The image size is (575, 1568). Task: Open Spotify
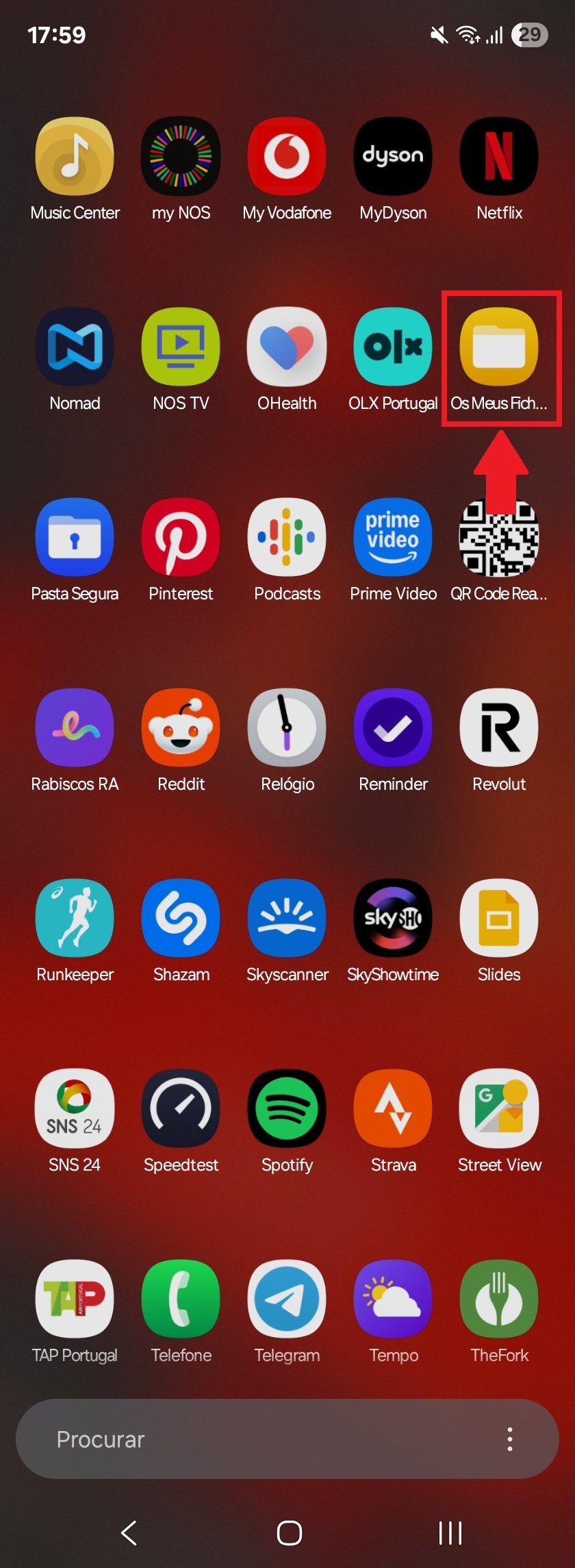tap(287, 1109)
